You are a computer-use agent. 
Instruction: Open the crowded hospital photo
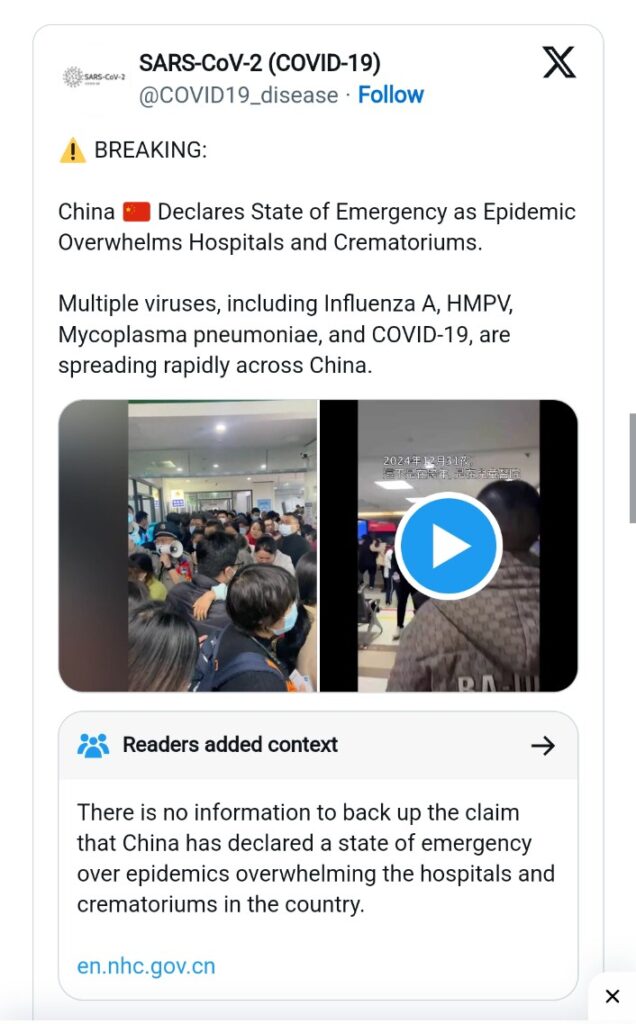click(188, 545)
